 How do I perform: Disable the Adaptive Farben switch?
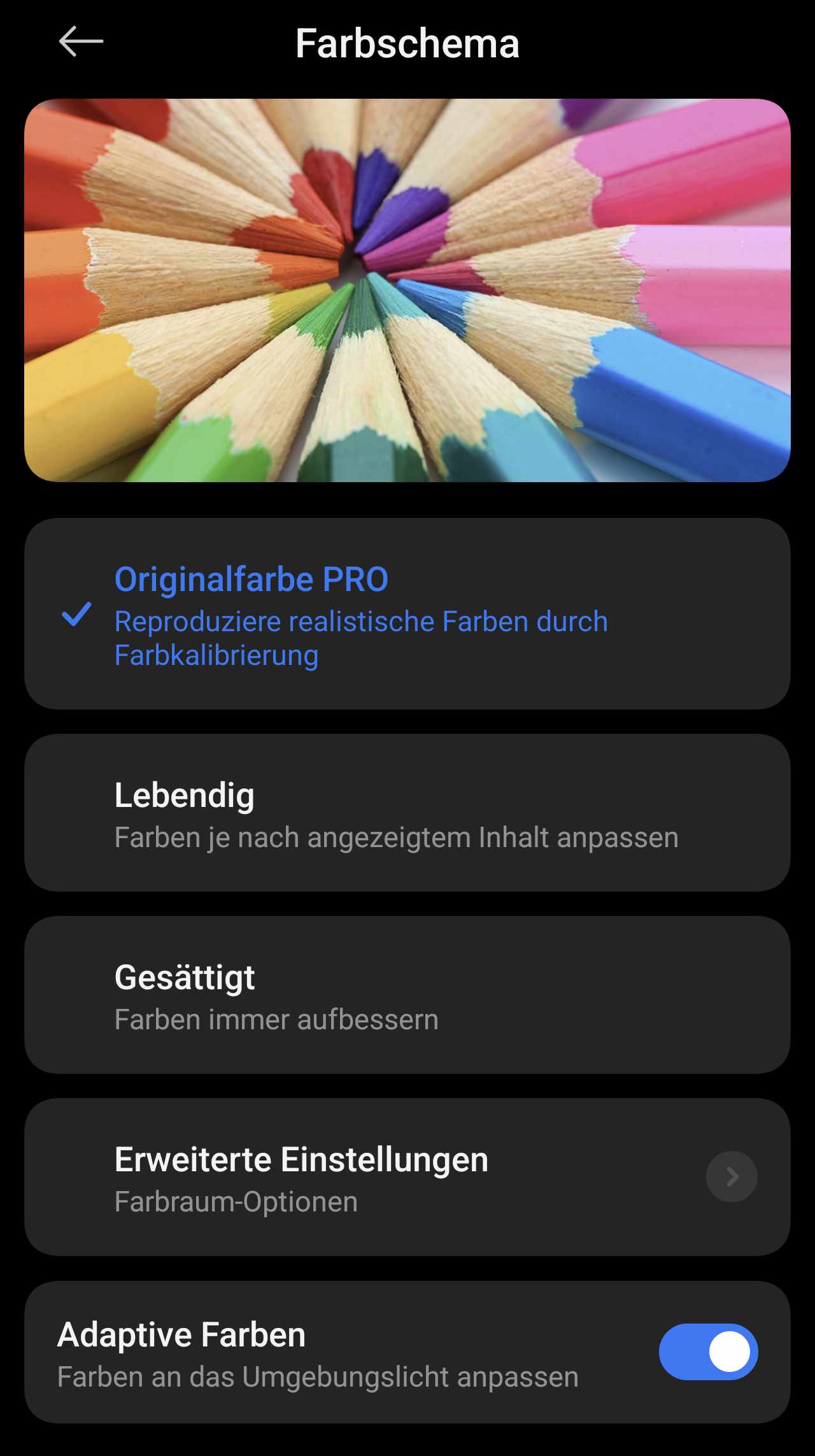click(x=708, y=1352)
